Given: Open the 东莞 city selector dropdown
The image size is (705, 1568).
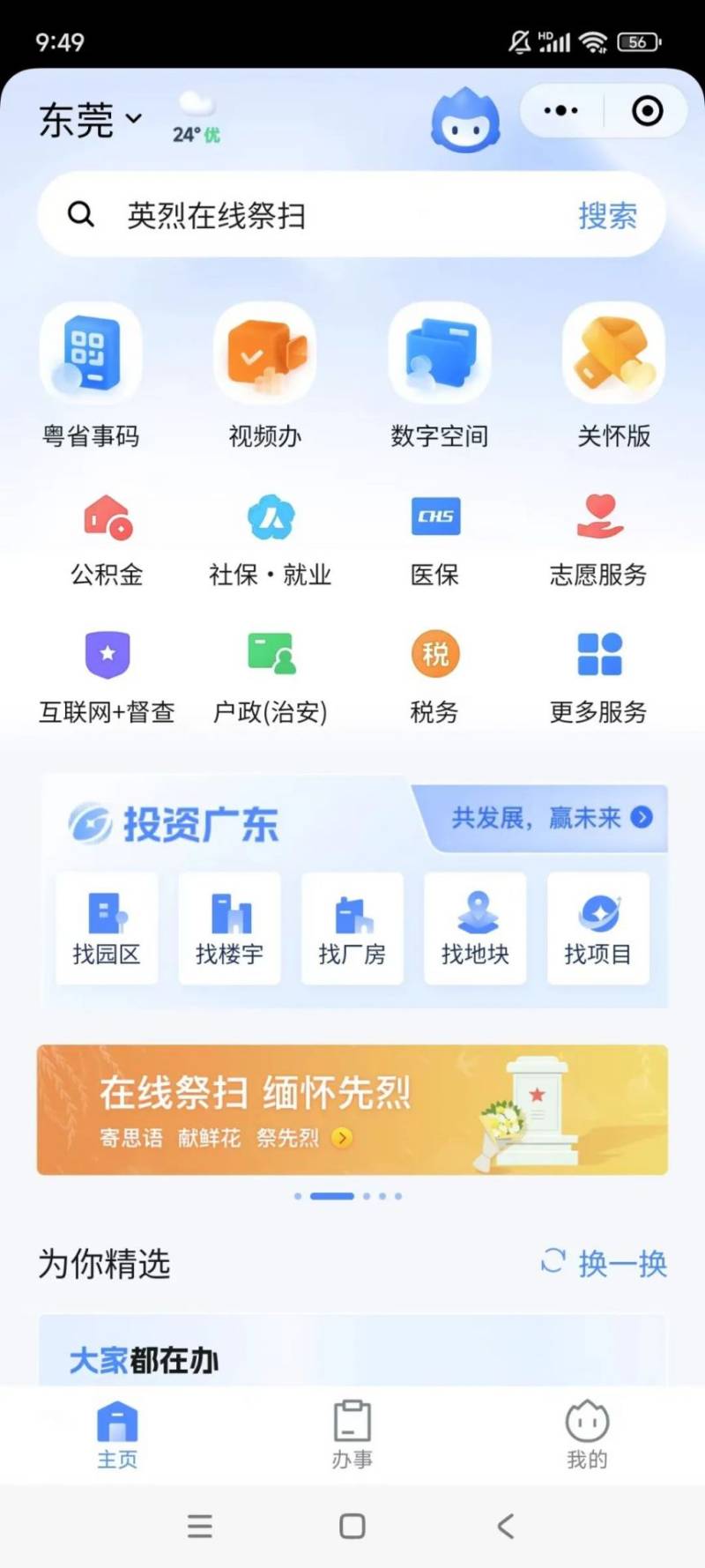Looking at the screenshot, I should [90, 120].
